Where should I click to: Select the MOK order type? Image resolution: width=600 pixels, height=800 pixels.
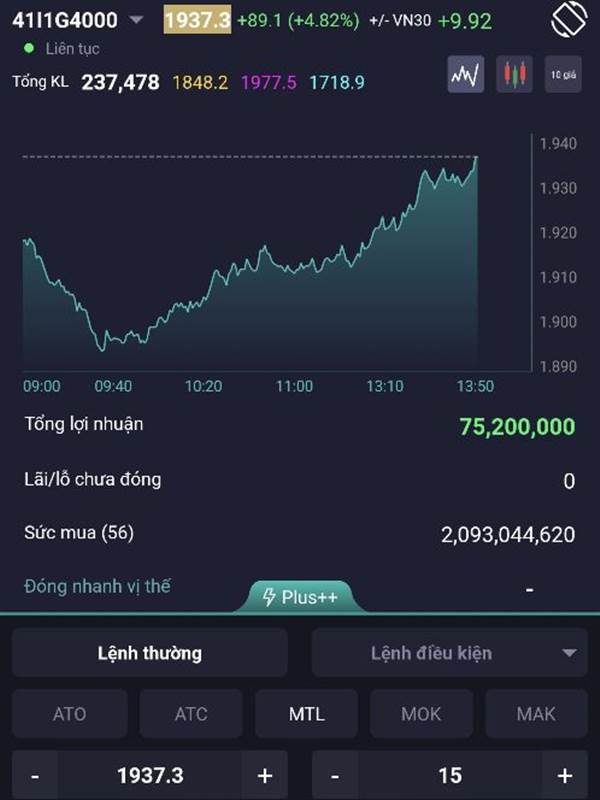[x=421, y=714]
